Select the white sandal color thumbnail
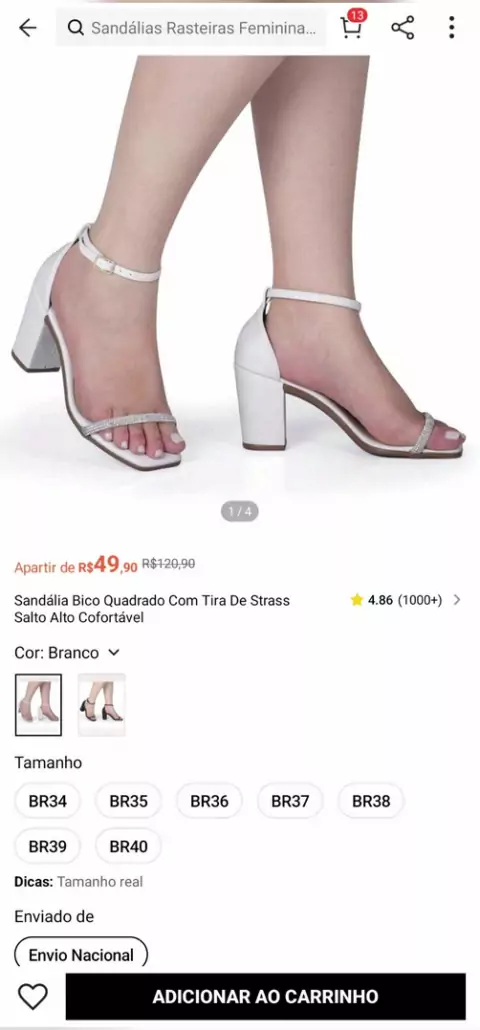 pyautogui.click(x=38, y=704)
